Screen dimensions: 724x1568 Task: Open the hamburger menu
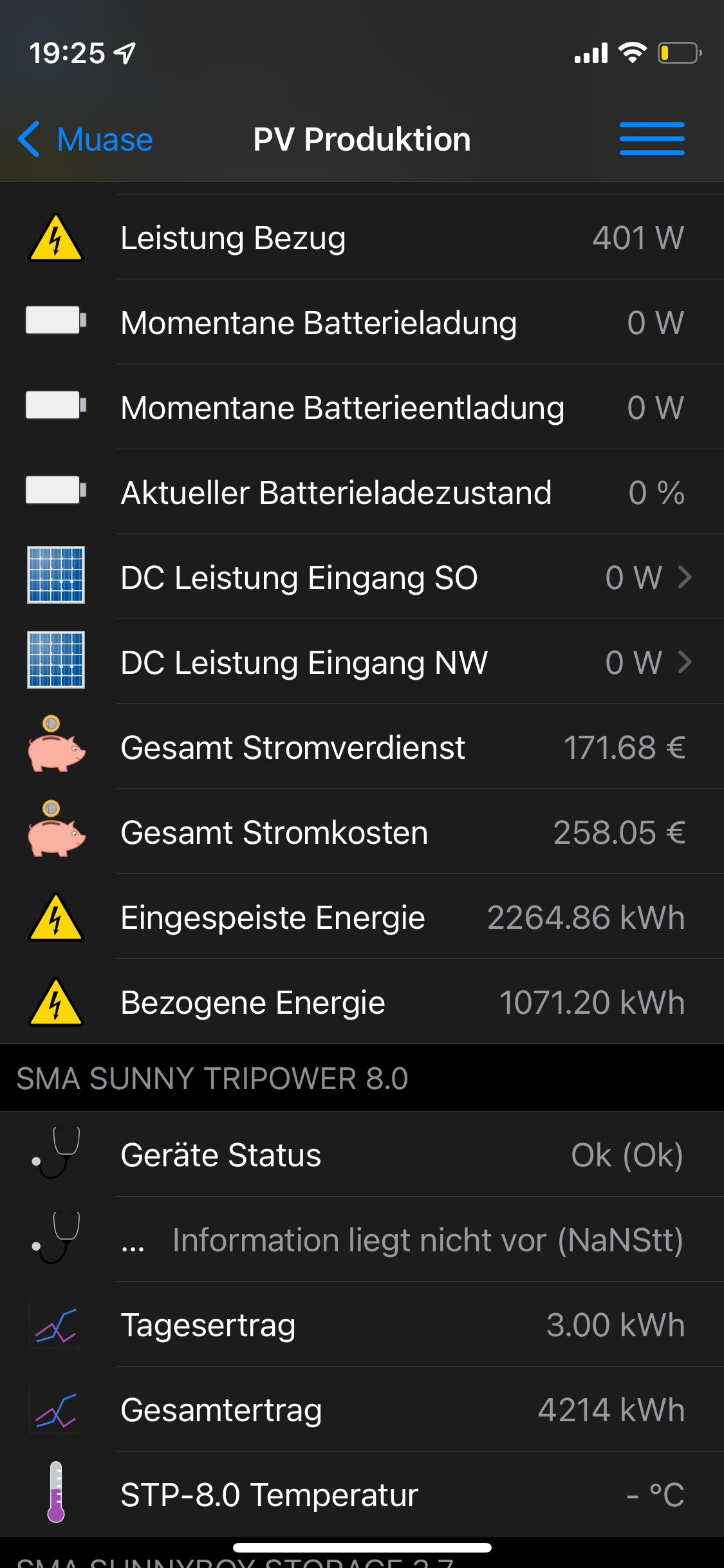pyautogui.click(x=651, y=139)
